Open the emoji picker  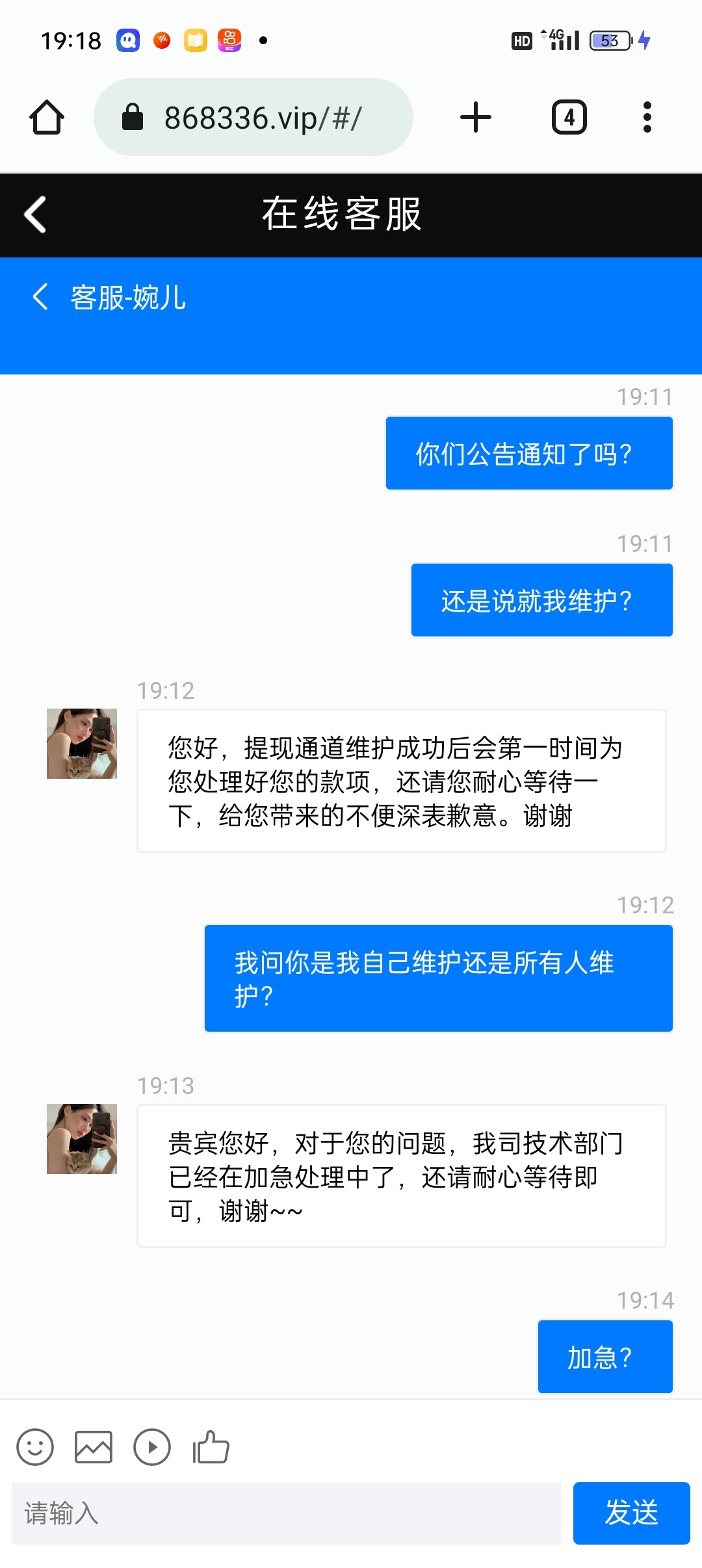click(35, 1447)
